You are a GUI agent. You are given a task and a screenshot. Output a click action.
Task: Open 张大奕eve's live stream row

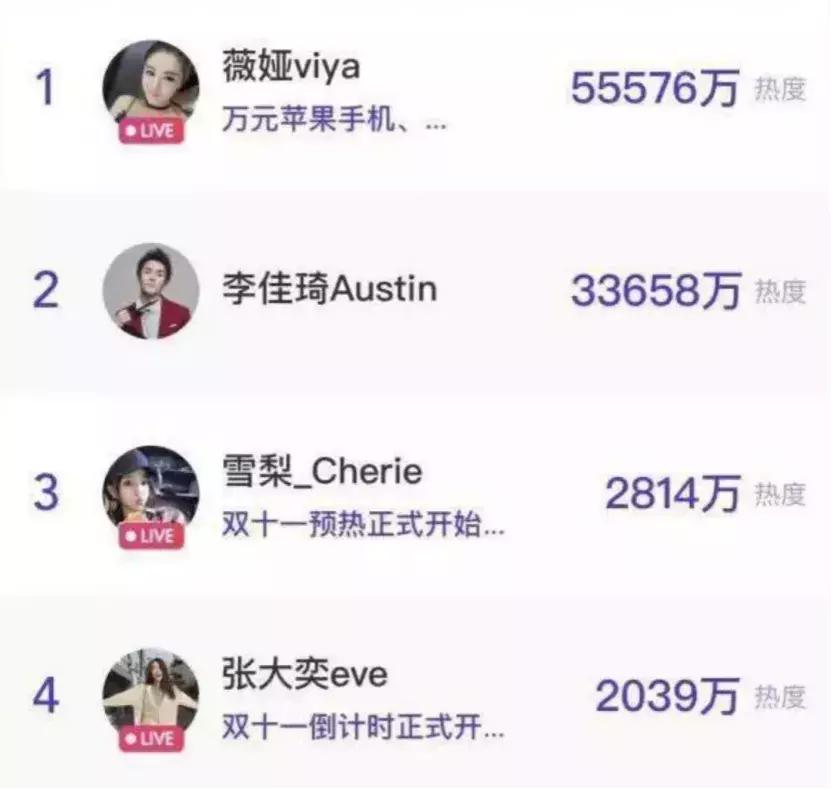(416, 696)
